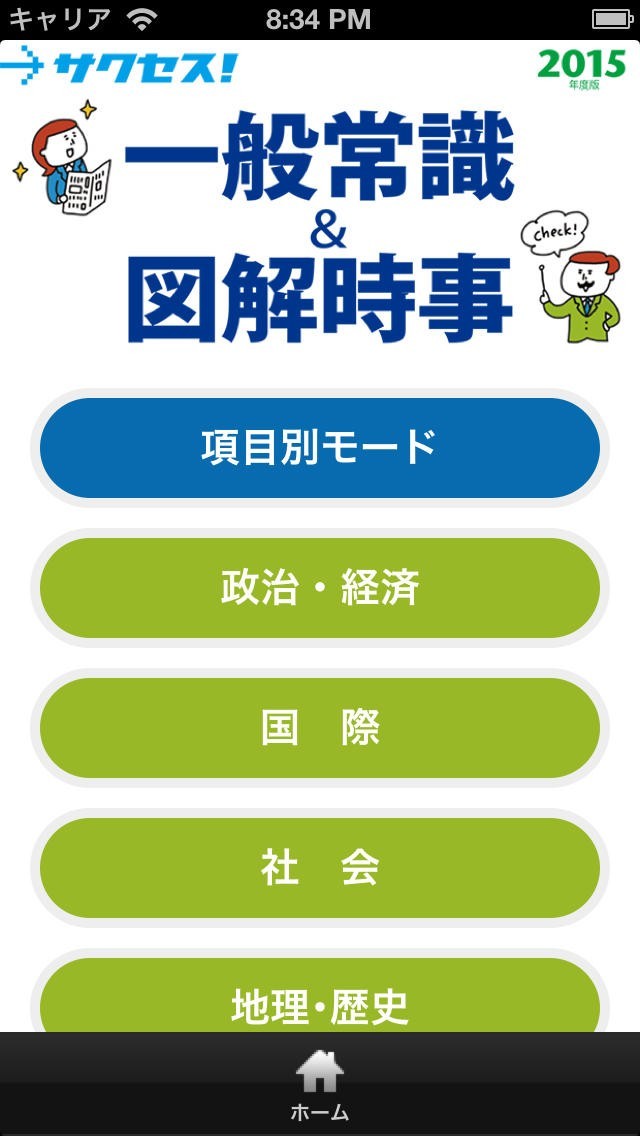Open the 社会 category

(320, 868)
